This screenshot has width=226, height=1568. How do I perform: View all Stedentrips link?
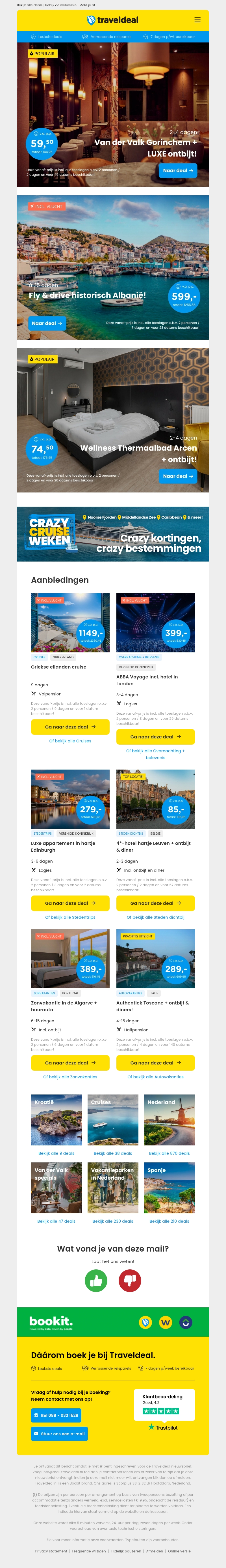click(70, 917)
